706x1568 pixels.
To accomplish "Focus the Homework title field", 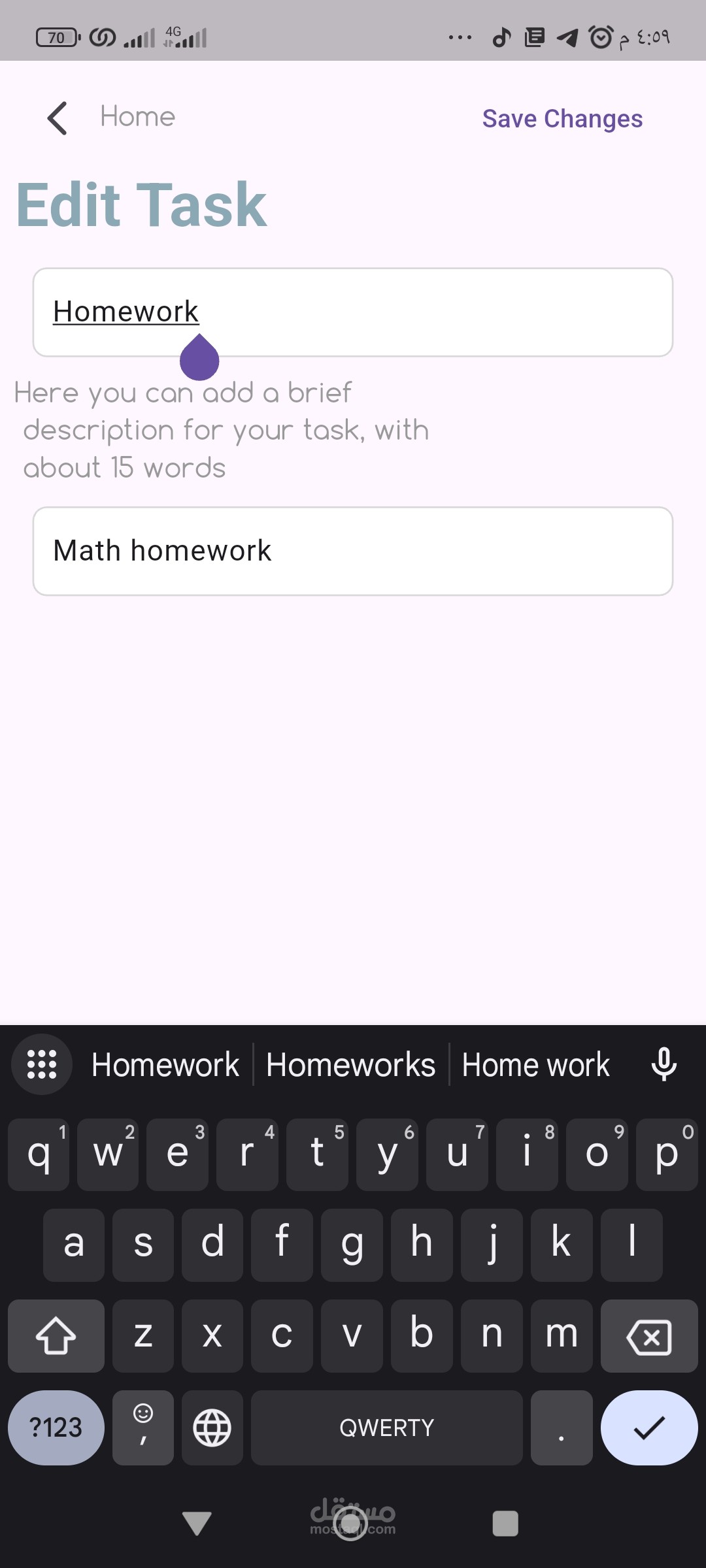I will pyautogui.click(x=353, y=312).
